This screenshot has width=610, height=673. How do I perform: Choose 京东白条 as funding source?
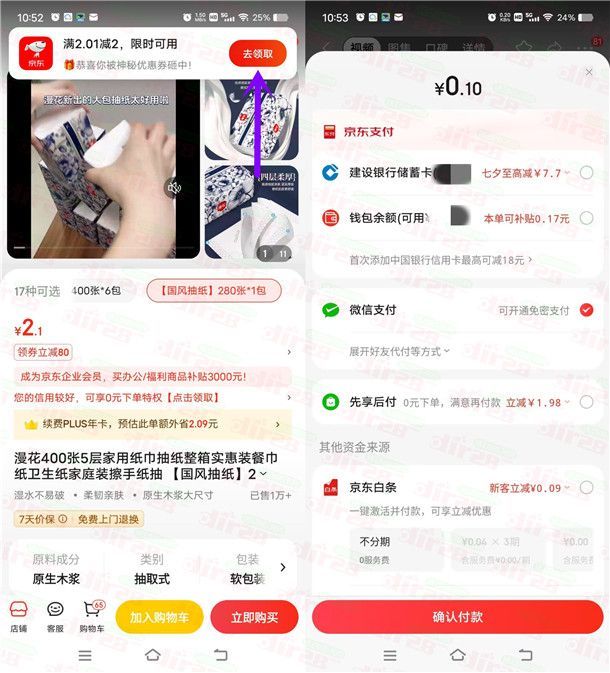click(586, 487)
